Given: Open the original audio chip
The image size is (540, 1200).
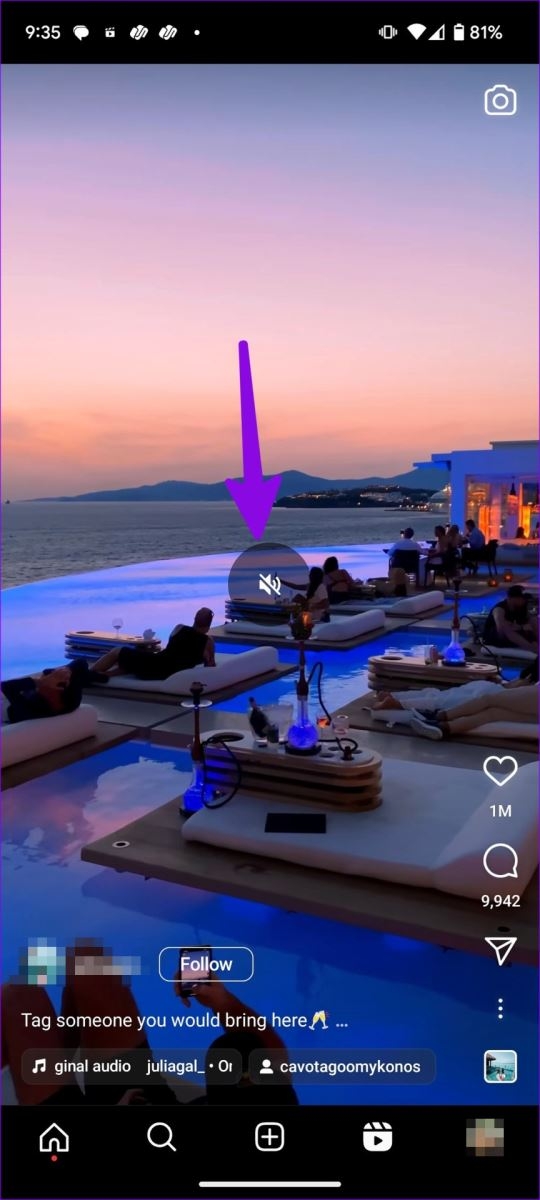Looking at the screenshot, I should tap(131, 1067).
